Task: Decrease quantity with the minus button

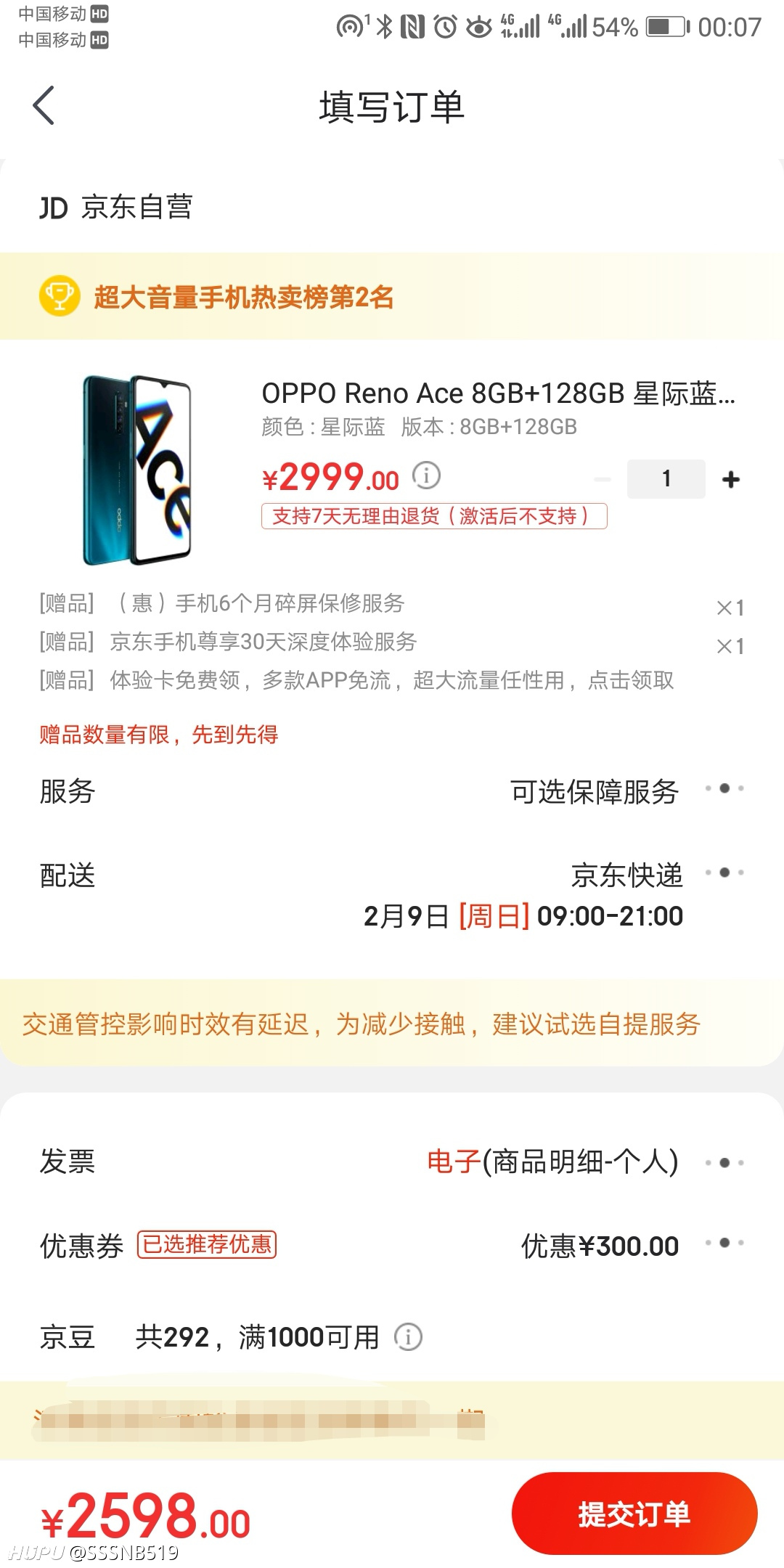Action: 603,479
